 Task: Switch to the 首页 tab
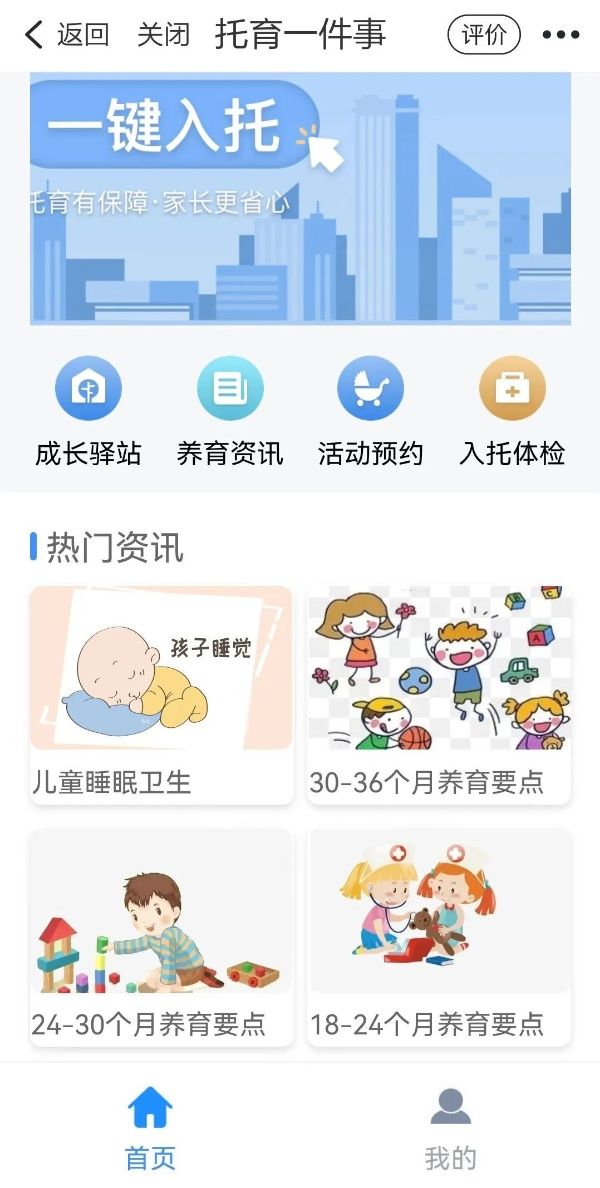tap(150, 1128)
